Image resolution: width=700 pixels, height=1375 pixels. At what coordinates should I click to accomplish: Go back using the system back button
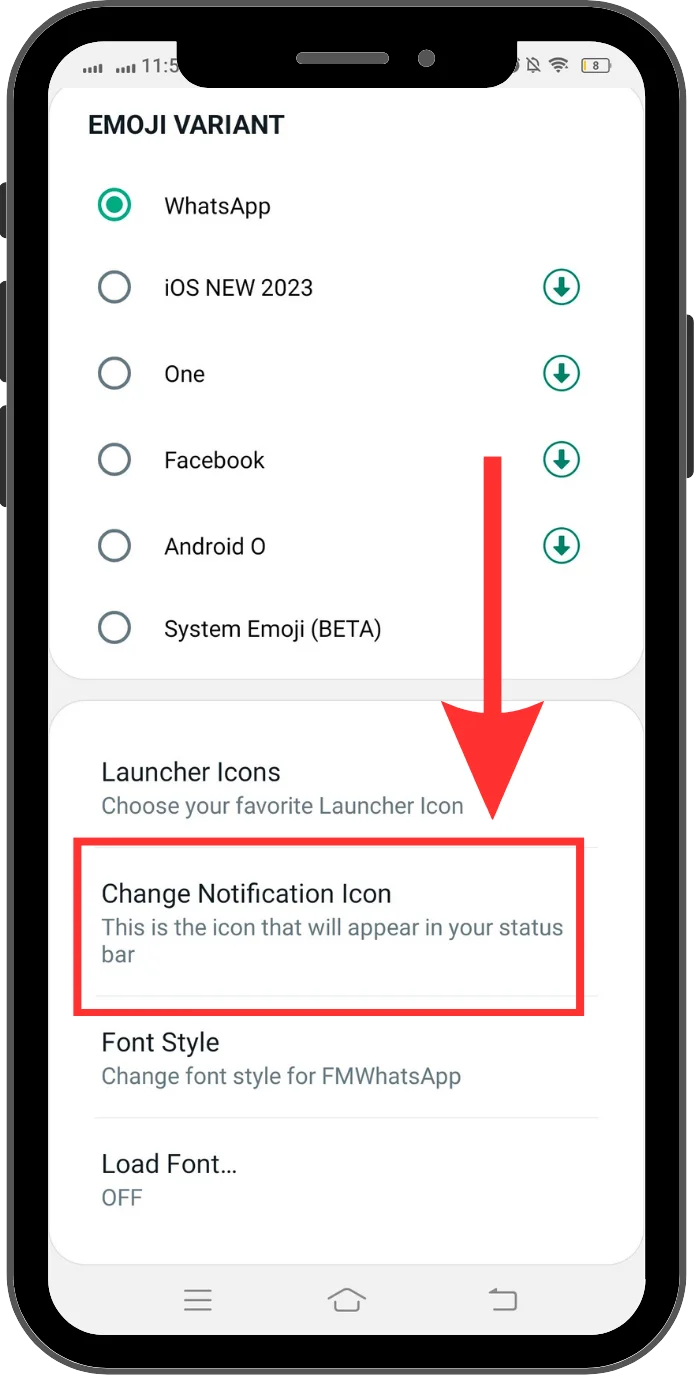pyautogui.click(x=503, y=1299)
